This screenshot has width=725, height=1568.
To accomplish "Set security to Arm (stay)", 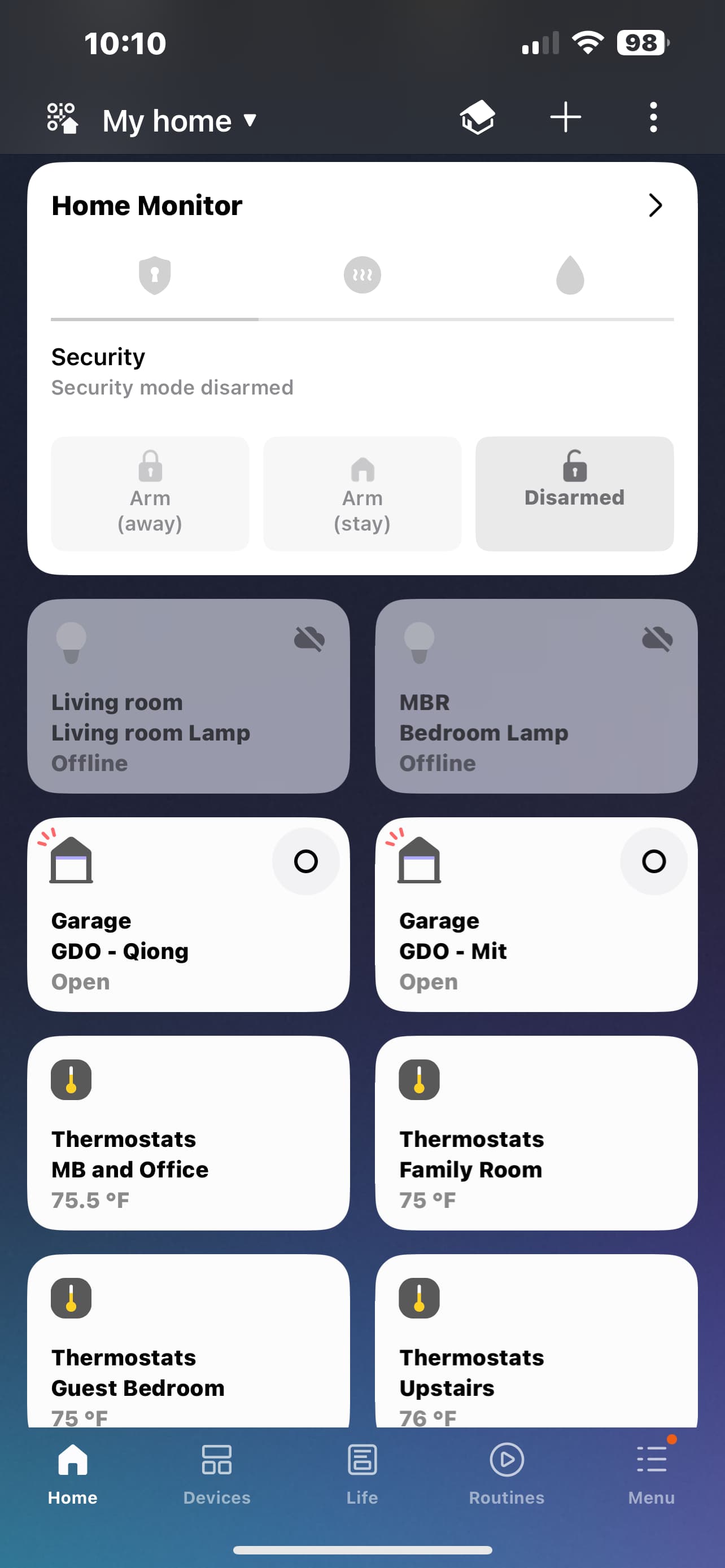I will (x=362, y=493).
